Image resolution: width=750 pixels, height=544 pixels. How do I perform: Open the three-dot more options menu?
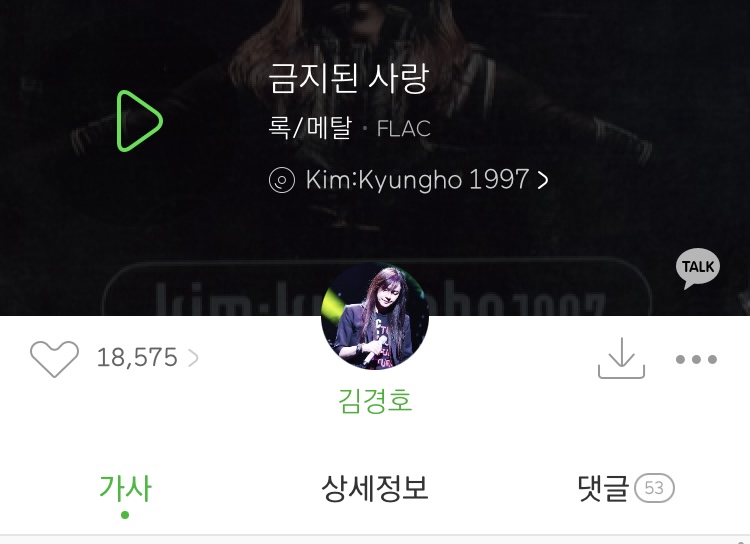click(x=696, y=359)
